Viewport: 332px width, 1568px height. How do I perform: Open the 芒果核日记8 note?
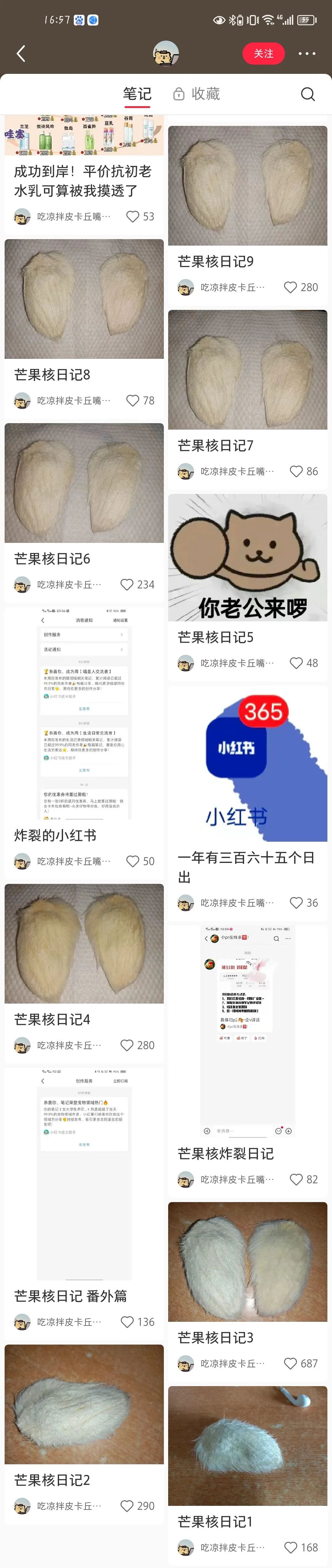coord(84,299)
